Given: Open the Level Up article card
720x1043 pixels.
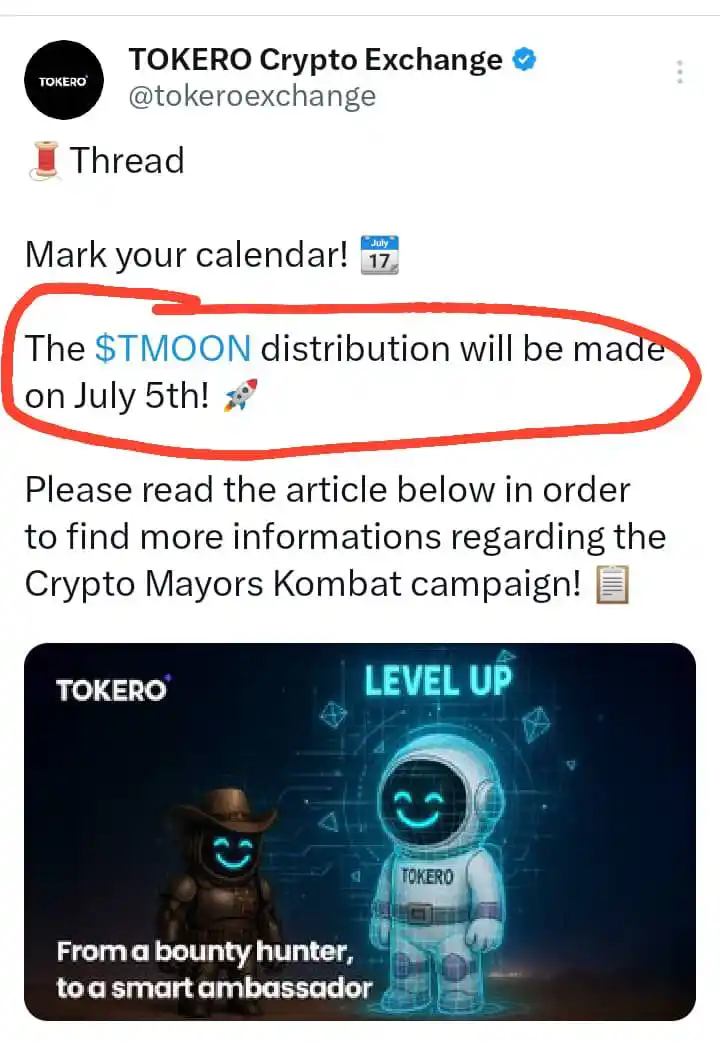Looking at the screenshot, I should point(359,830).
